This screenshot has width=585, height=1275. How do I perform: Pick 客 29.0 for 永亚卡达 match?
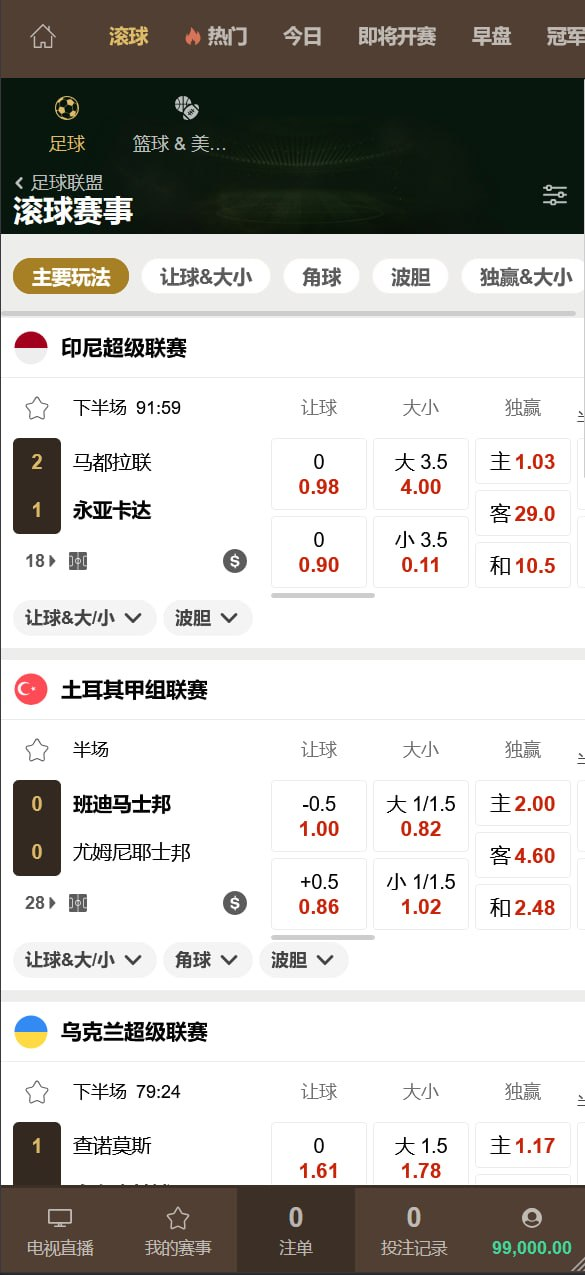coord(523,514)
